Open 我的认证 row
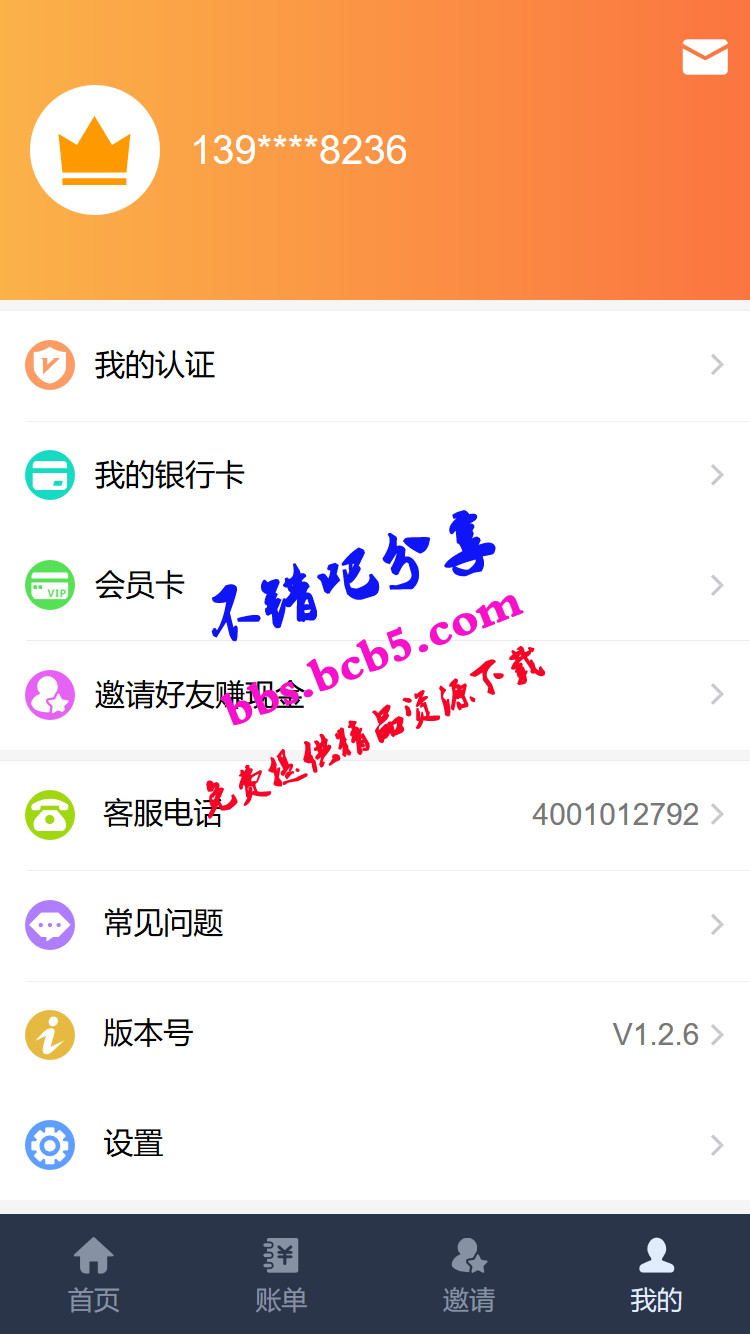Image resolution: width=750 pixels, height=1334 pixels. click(x=375, y=365)
